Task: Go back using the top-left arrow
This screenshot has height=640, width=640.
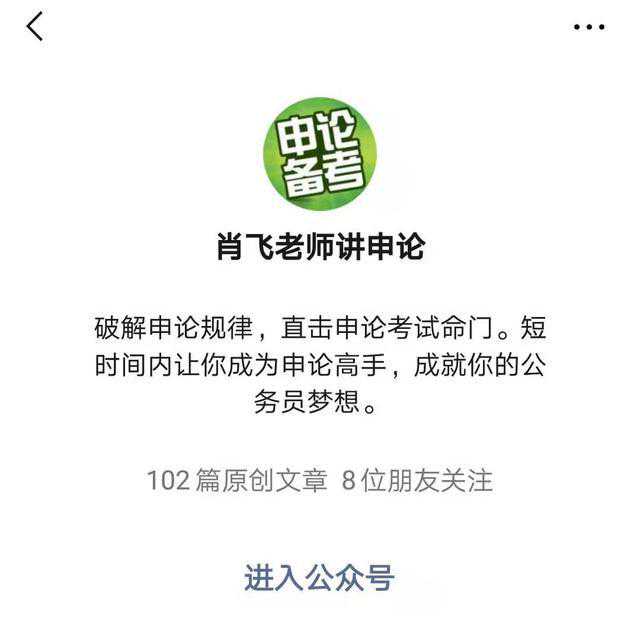Action: pyautogui.click(x=36, y=27)
